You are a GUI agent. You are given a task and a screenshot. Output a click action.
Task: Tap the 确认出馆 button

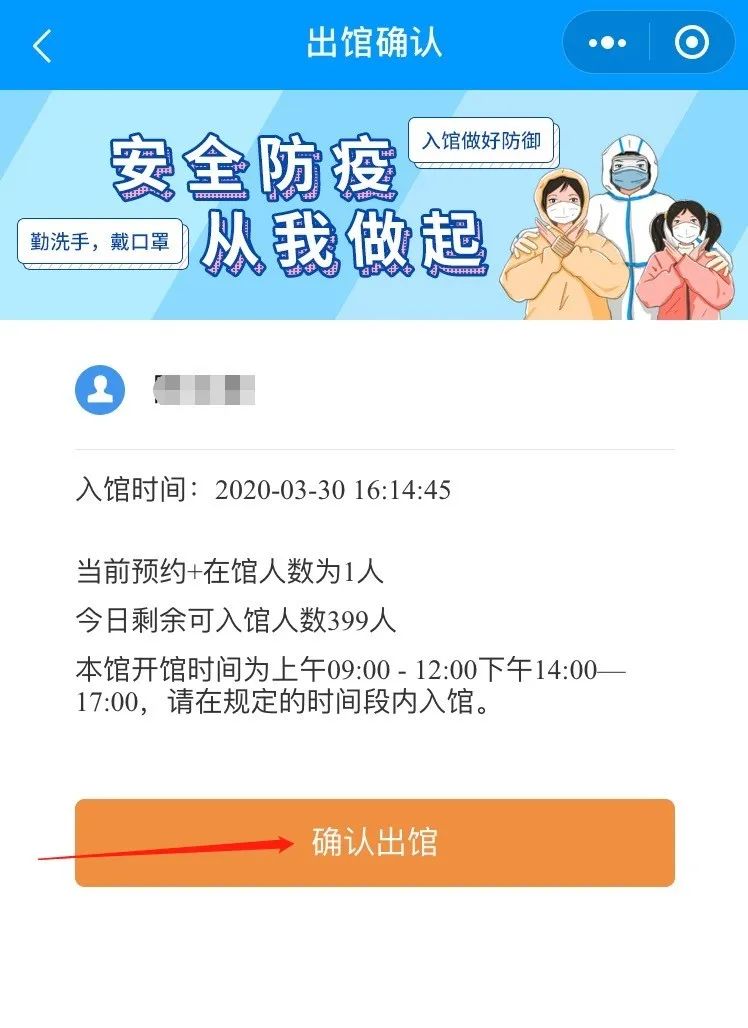375,842
